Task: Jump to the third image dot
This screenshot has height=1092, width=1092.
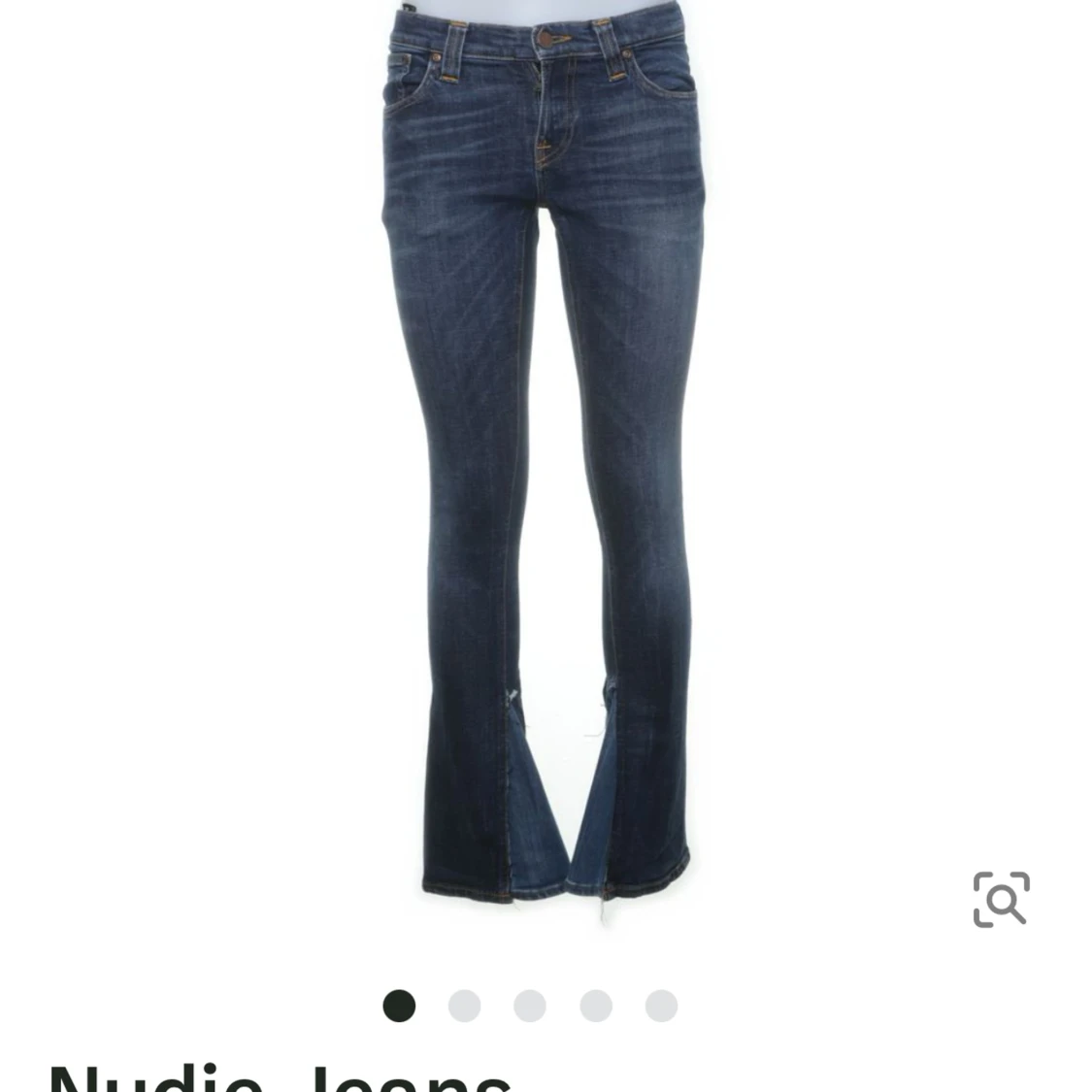Action: 530,1006
